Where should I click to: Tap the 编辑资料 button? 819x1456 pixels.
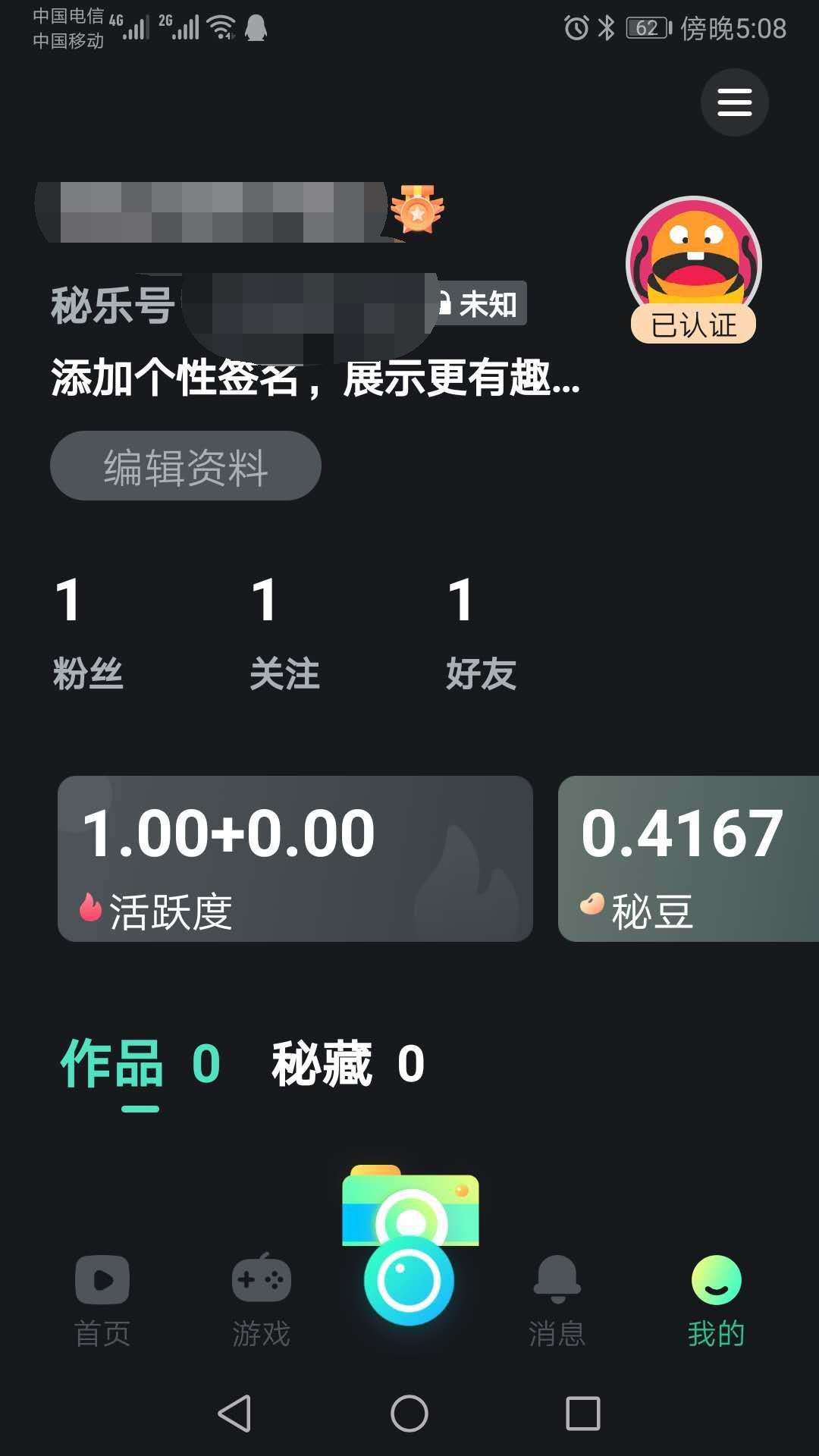point(185,466)
